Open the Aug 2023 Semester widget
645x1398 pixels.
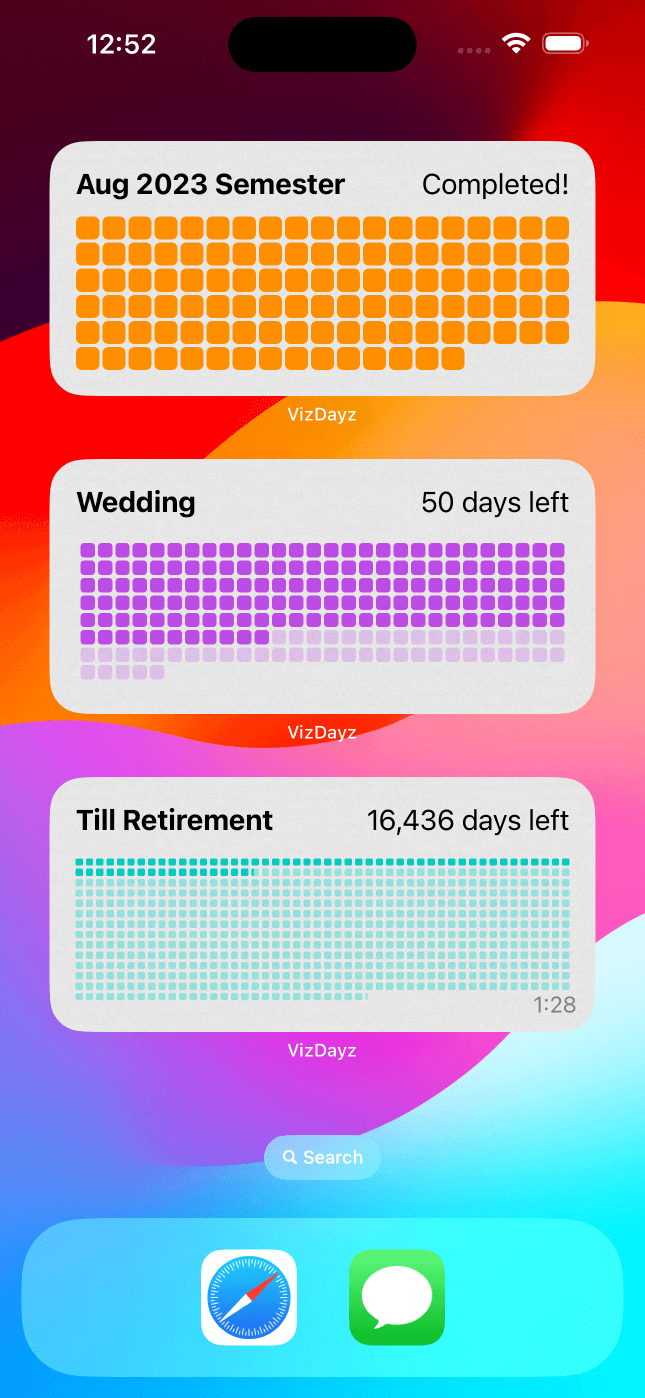point(322,268)
